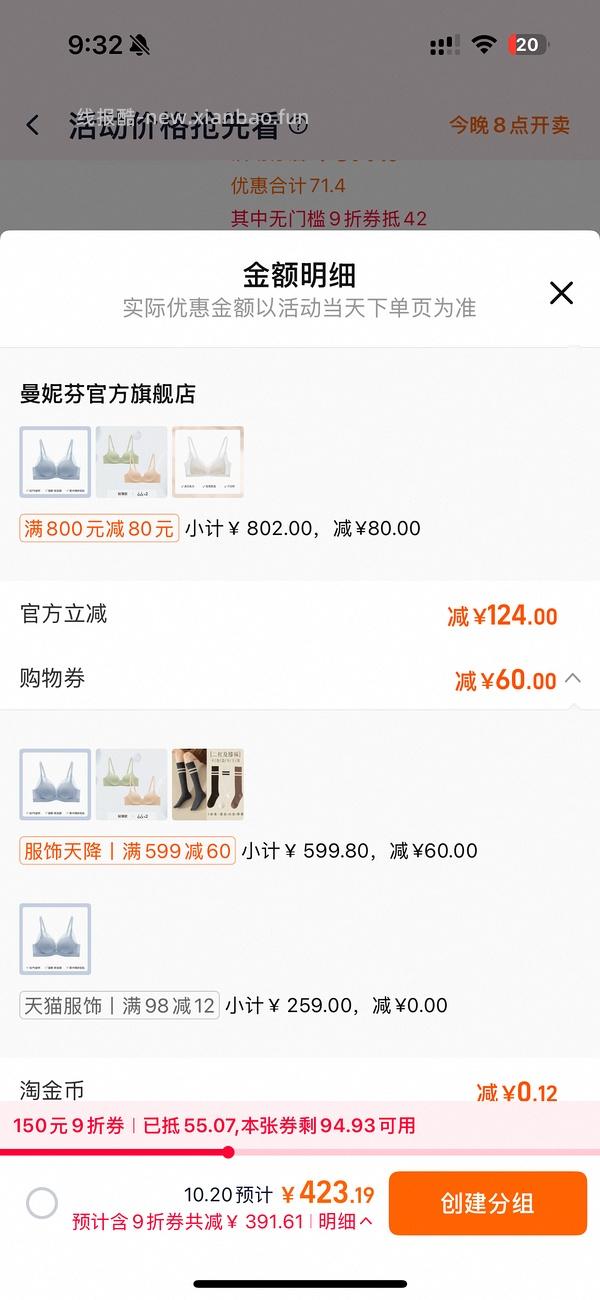
Task: Go back with the arrow icon
Action: (x=33, y=125)
